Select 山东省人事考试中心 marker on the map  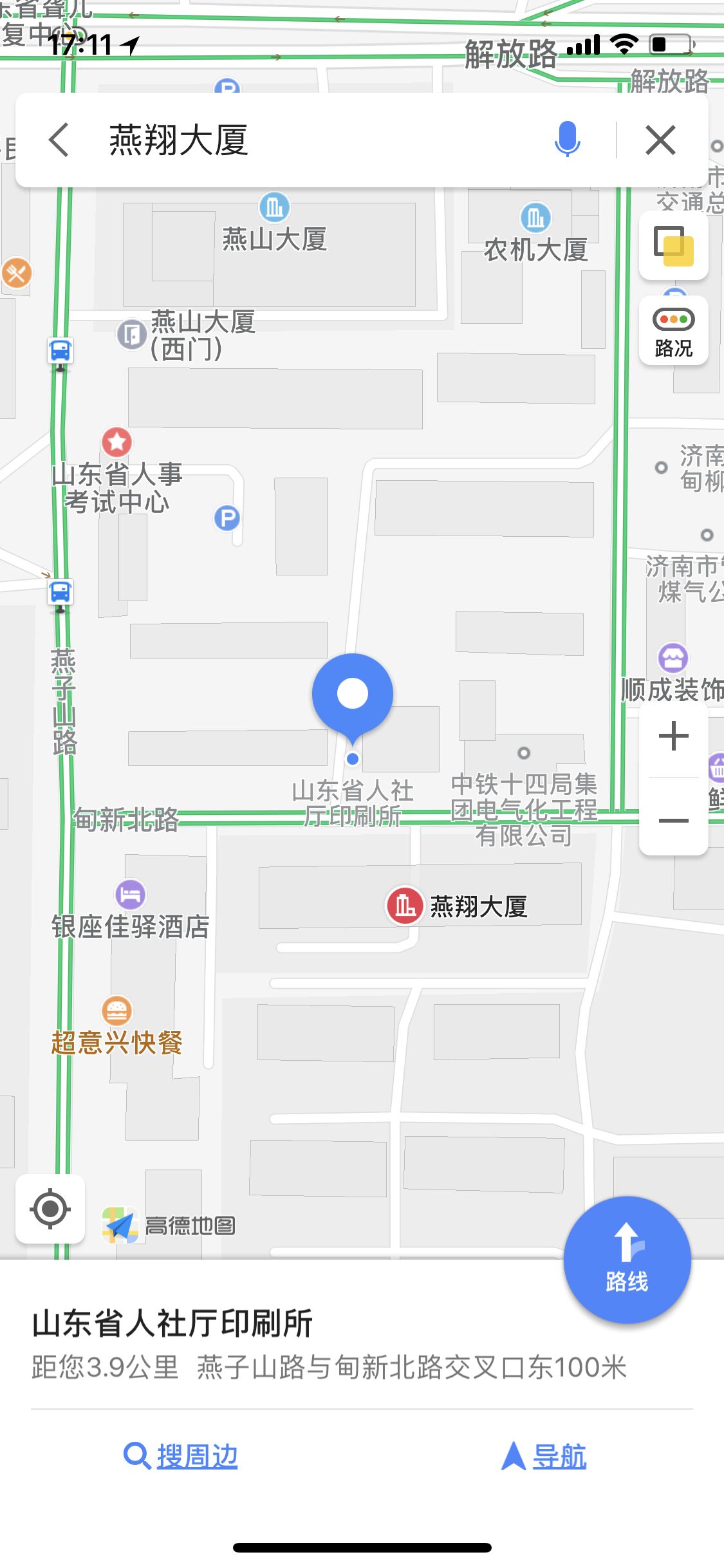pos(116,442)
